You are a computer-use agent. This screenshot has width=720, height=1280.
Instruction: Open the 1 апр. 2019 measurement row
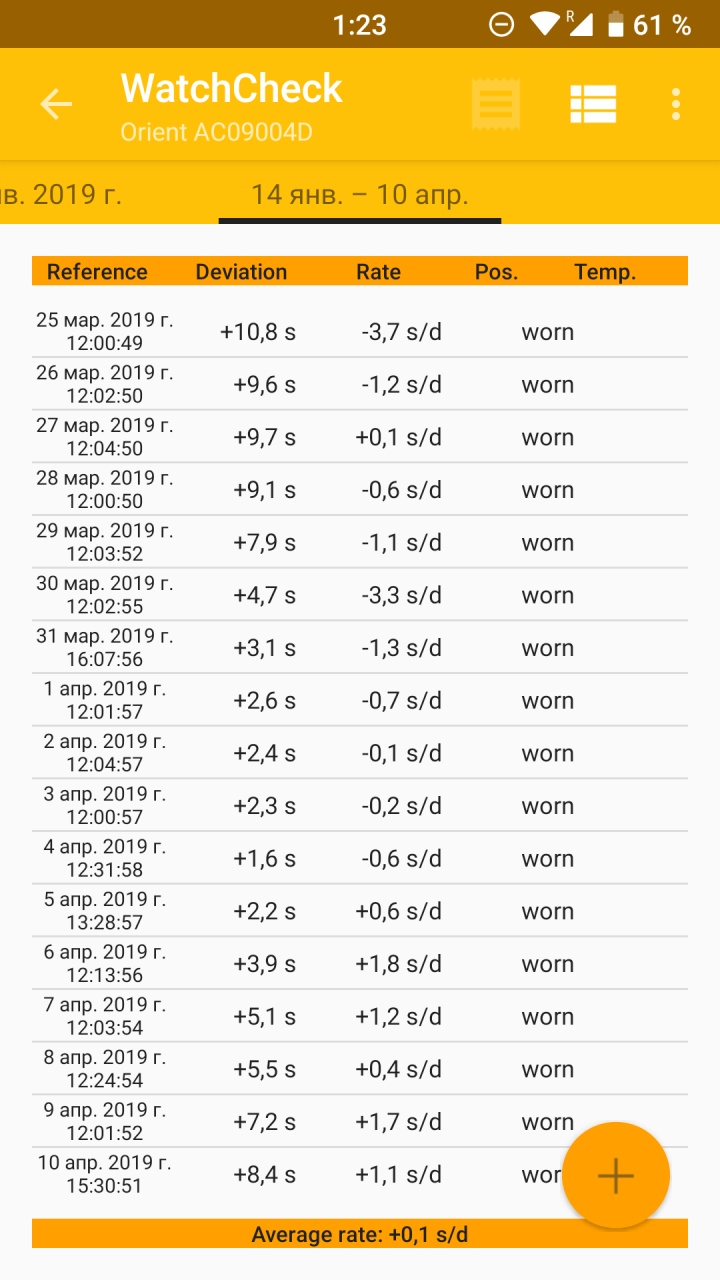pyautogui.click(x=360, y=700)
